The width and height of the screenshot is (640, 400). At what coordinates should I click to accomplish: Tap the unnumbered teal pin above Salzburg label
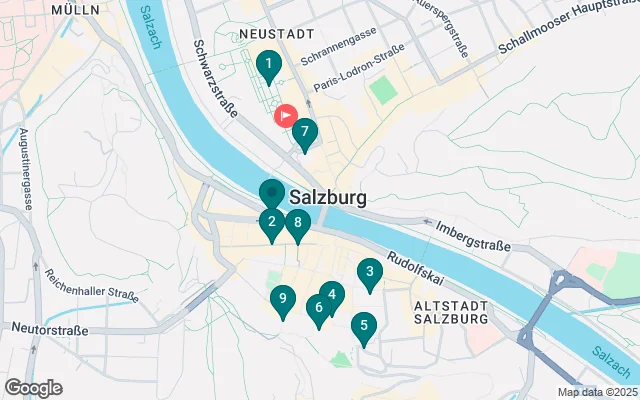pos(272,192)
